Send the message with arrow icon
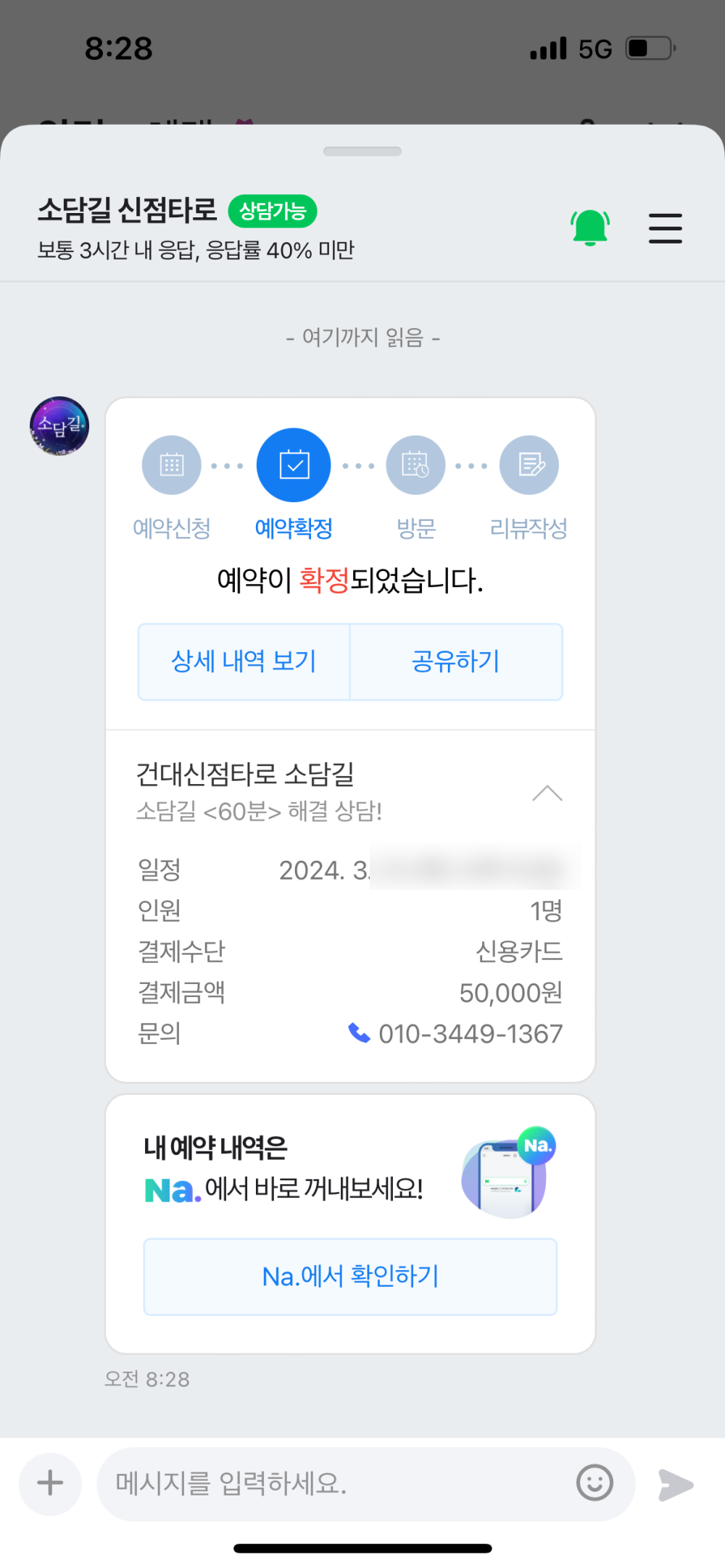The image size is (725, 1568). click(x=675, y=1485)
